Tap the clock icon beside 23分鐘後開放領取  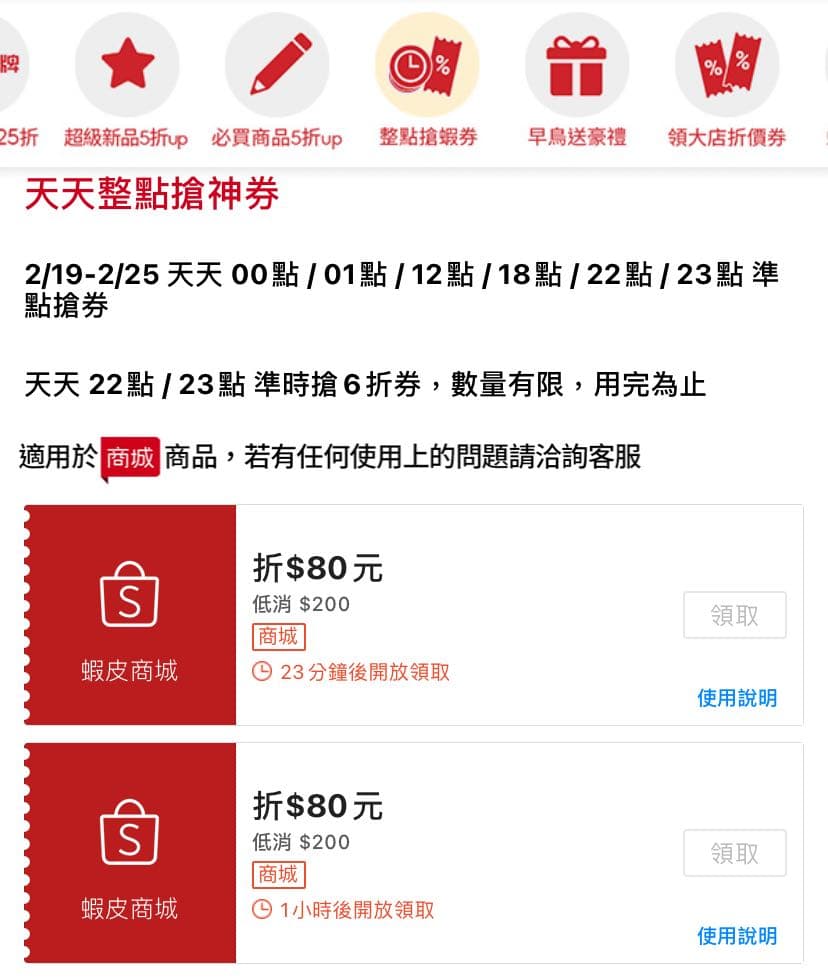(x=260, y=672)
